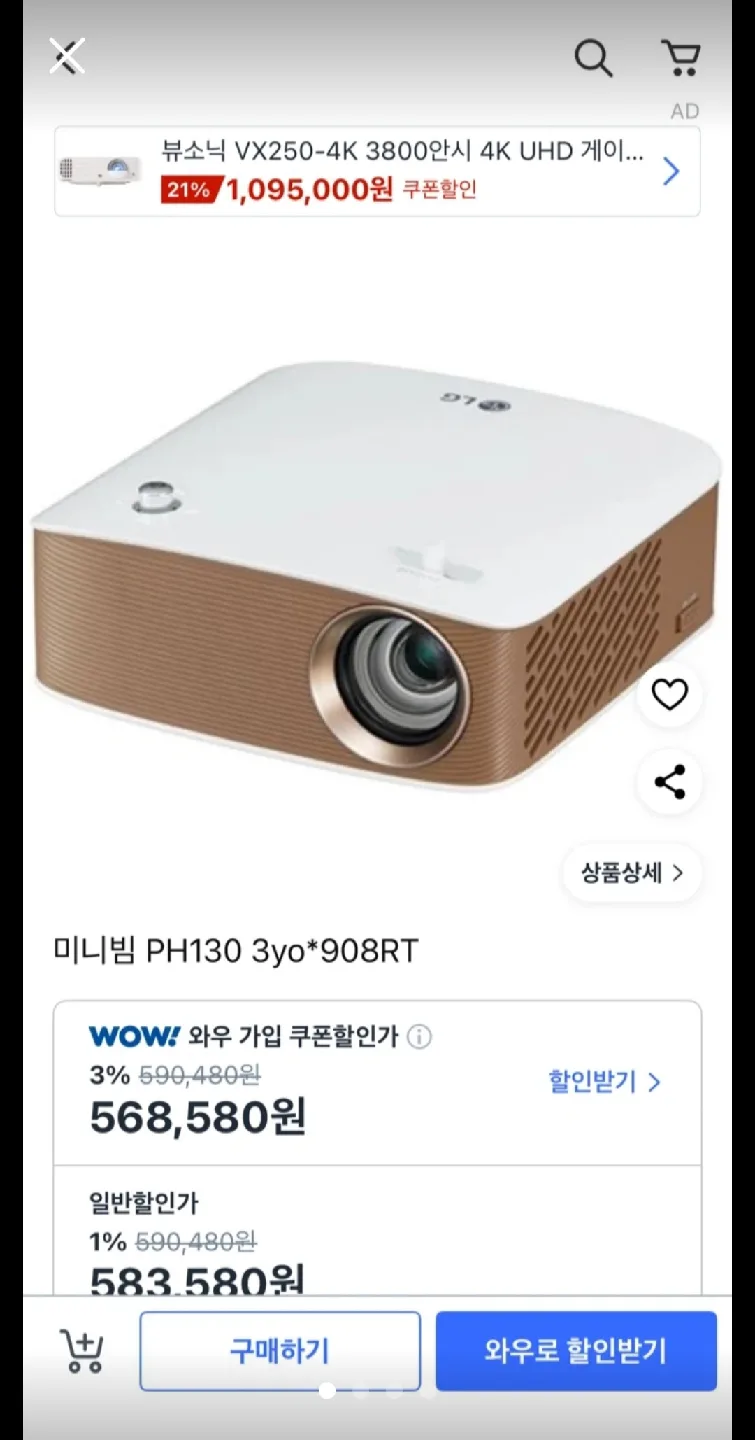Image resolution: width=755 pixels, height=1440 pixels.
Task: Open the search icon
Action: point(594,58)
